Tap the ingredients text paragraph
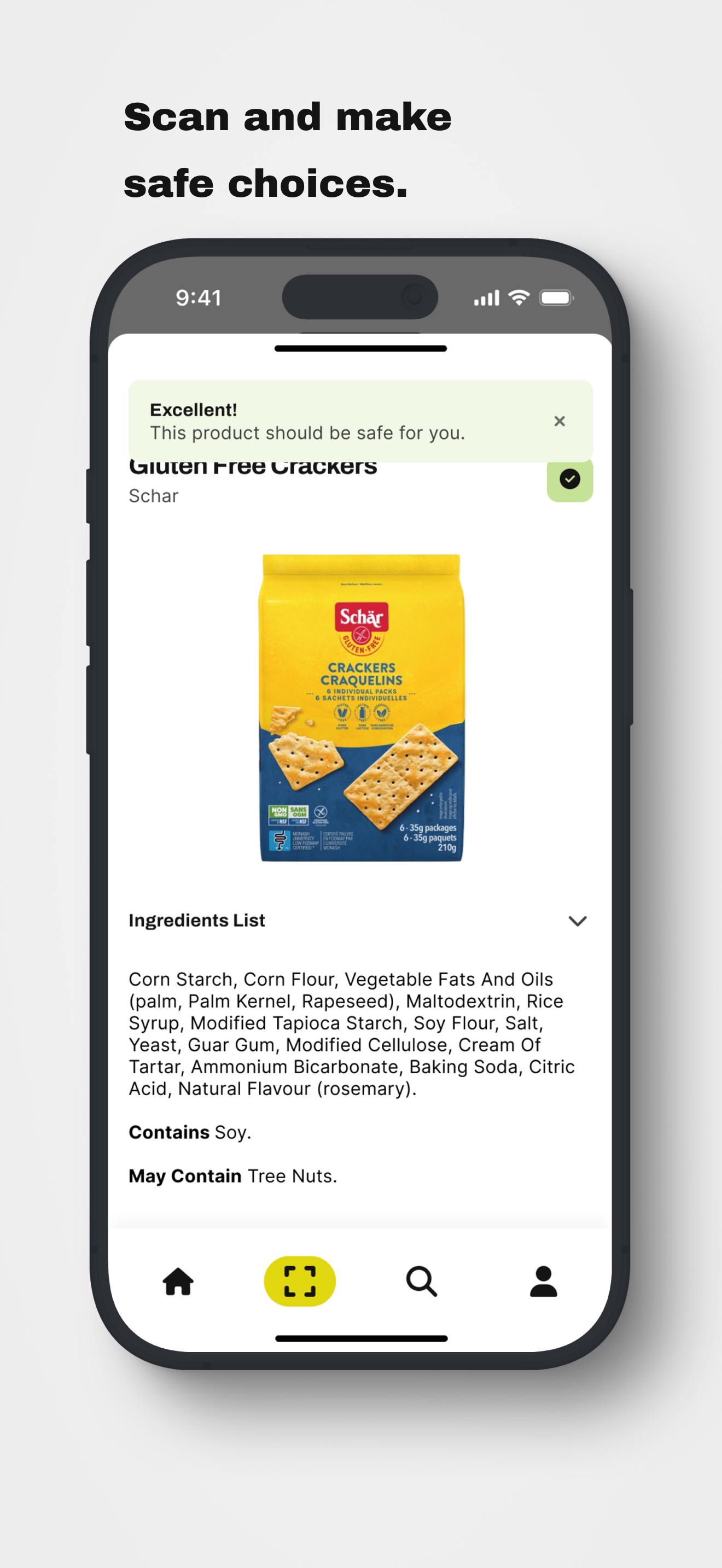 (351, 1033)
